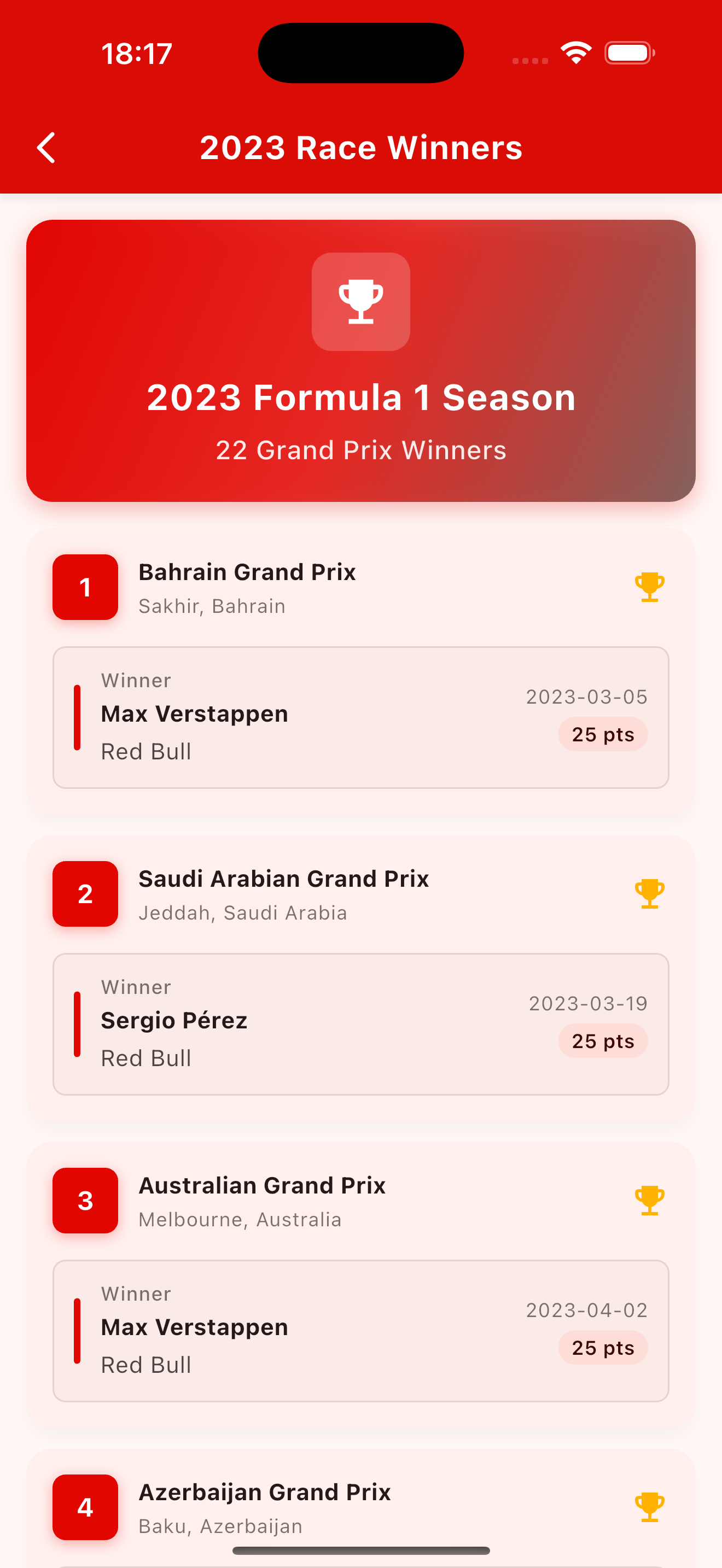Tap the battery indicator
722x1568 pixels.
pos(630,53)
